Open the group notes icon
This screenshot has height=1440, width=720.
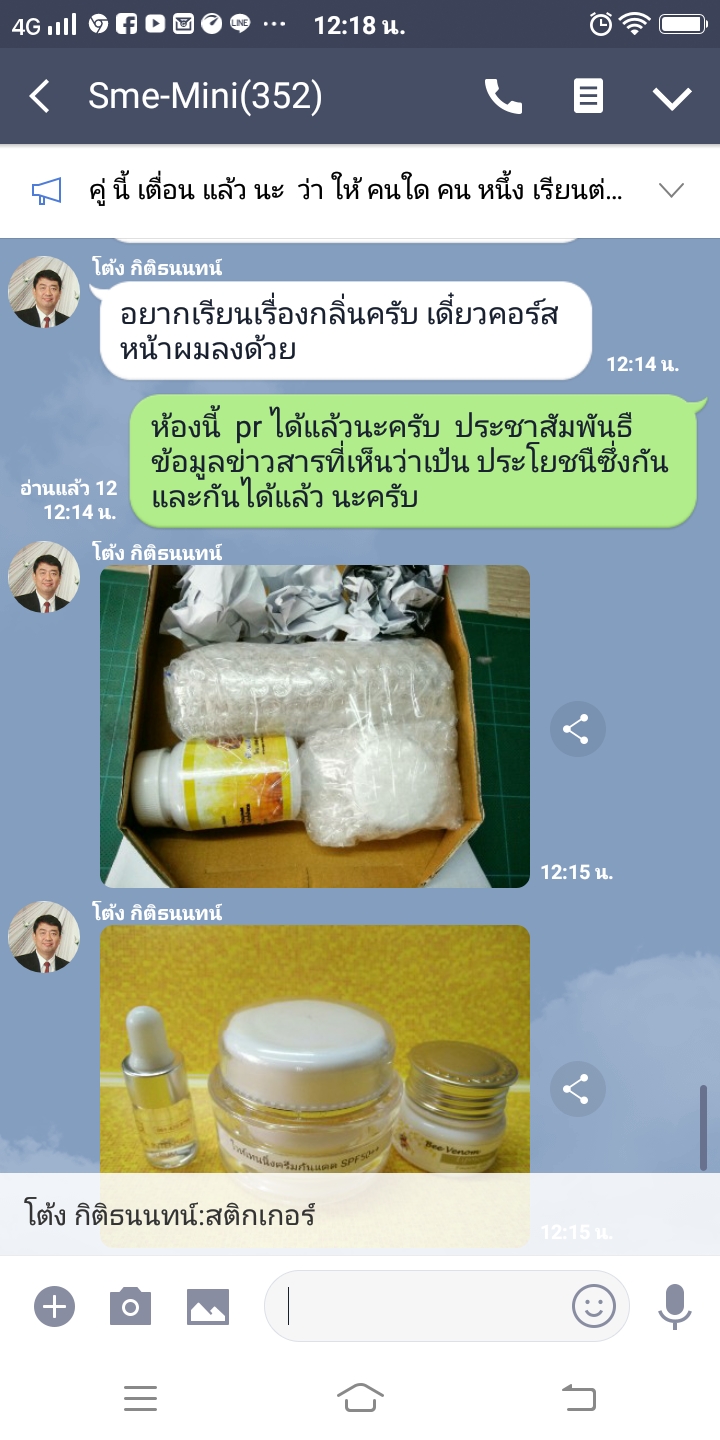588,97
